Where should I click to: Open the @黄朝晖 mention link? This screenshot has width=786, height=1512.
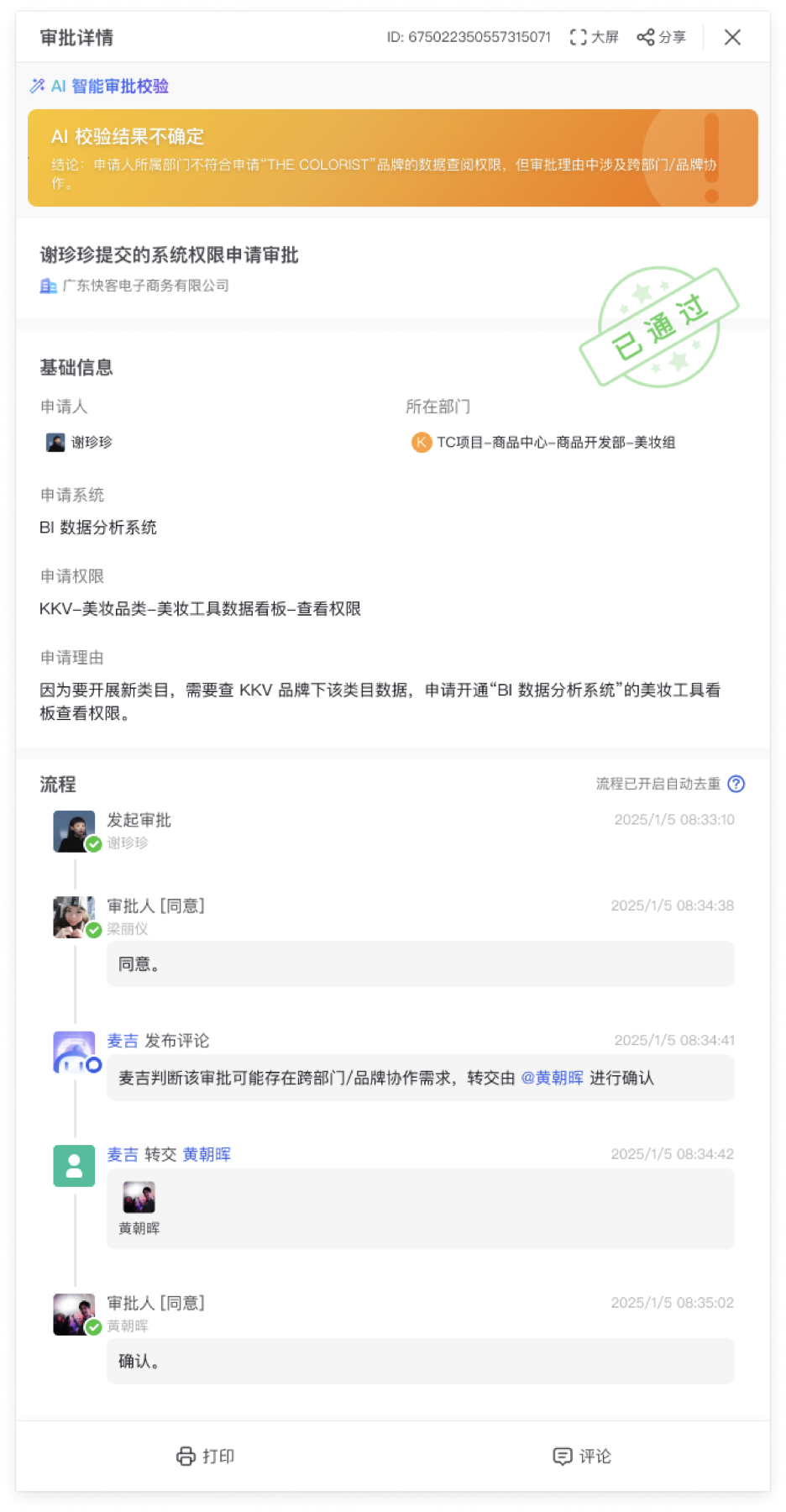pyautogui.click(x=552, y=1078)
